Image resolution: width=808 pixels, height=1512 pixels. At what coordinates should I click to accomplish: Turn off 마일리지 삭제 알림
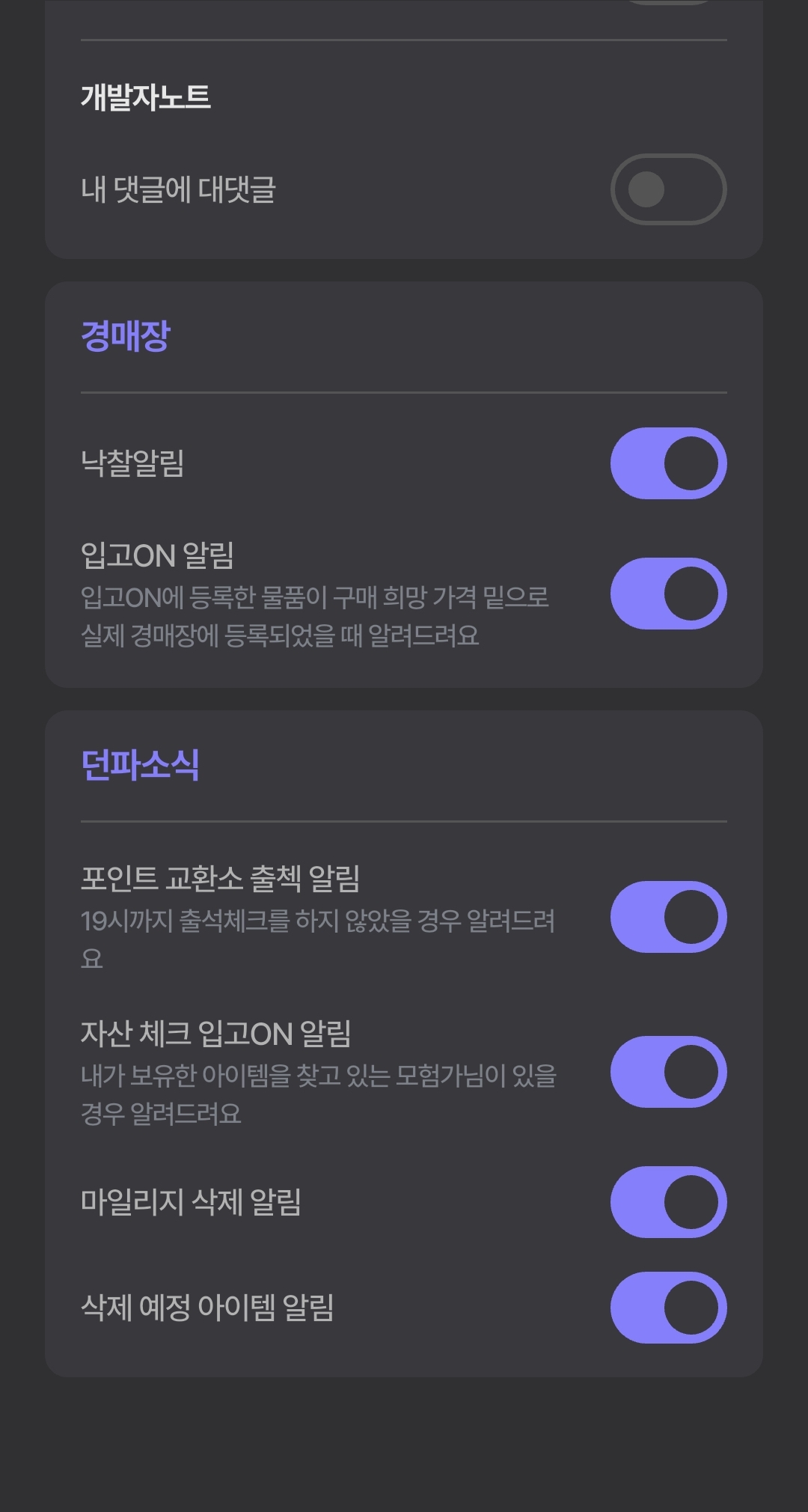tap(668, 1202)
